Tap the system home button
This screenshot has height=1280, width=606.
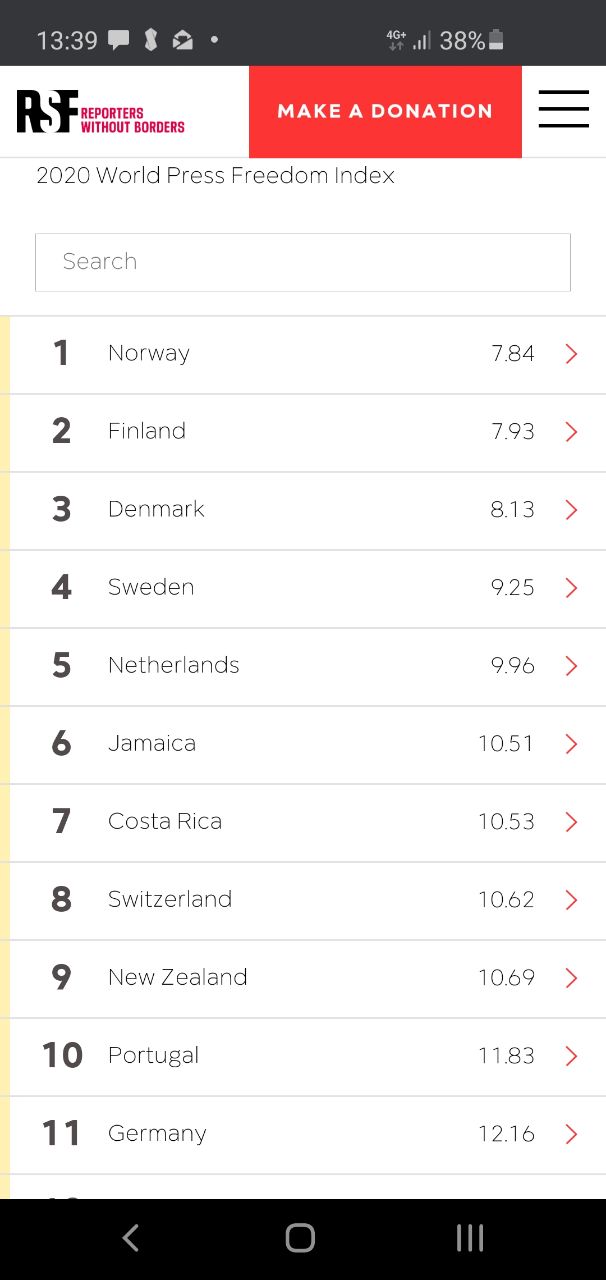pyautogui.click(x=300, y=1238)
